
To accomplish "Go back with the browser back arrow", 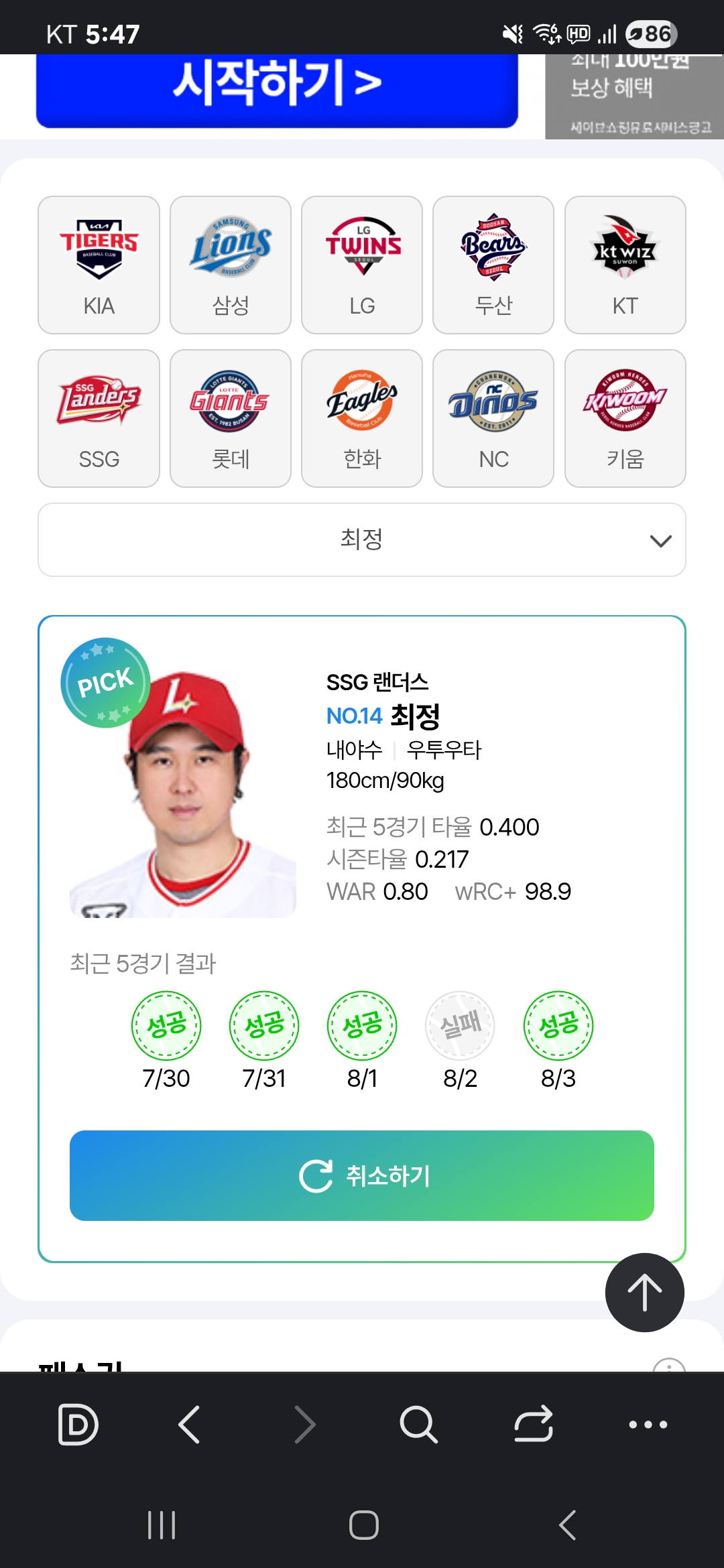I will (x=190, y=1424).
